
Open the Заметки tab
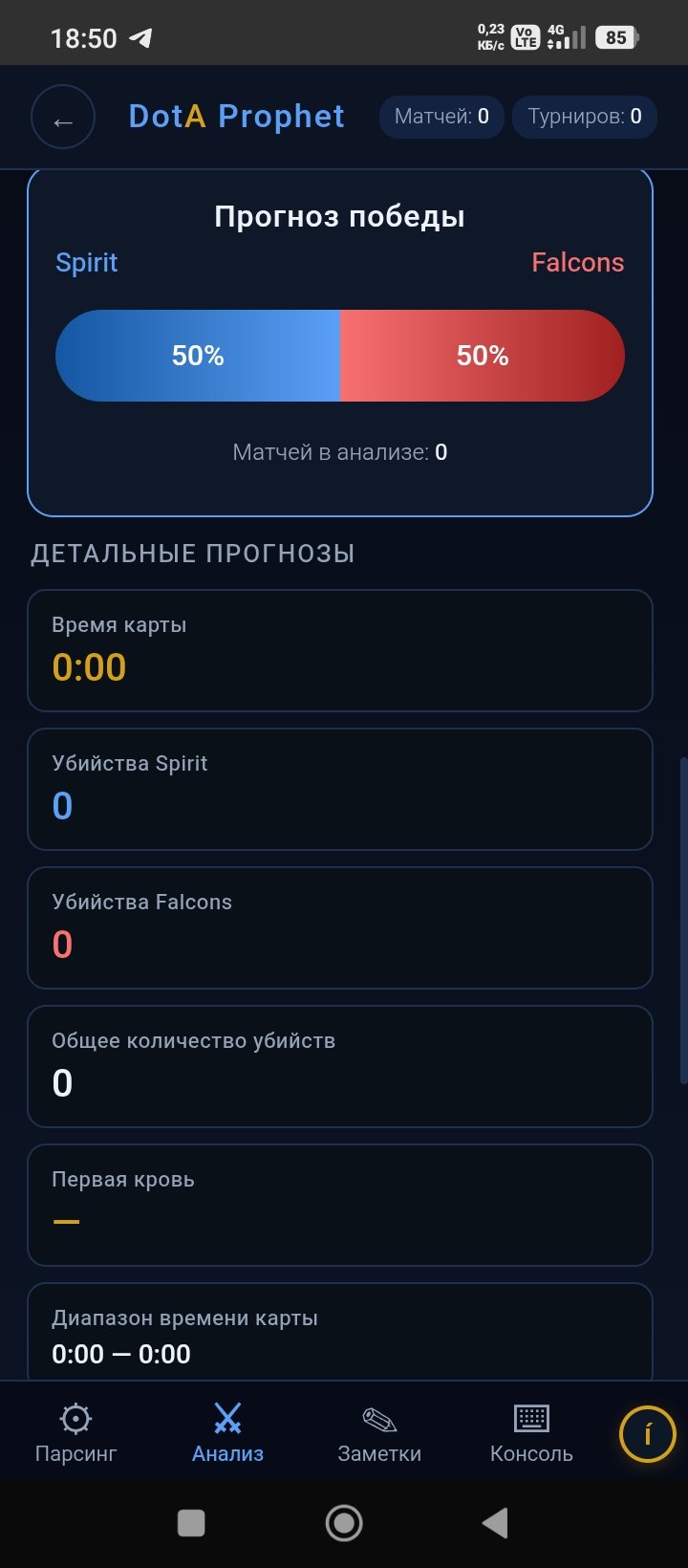tap(379, 1432)
